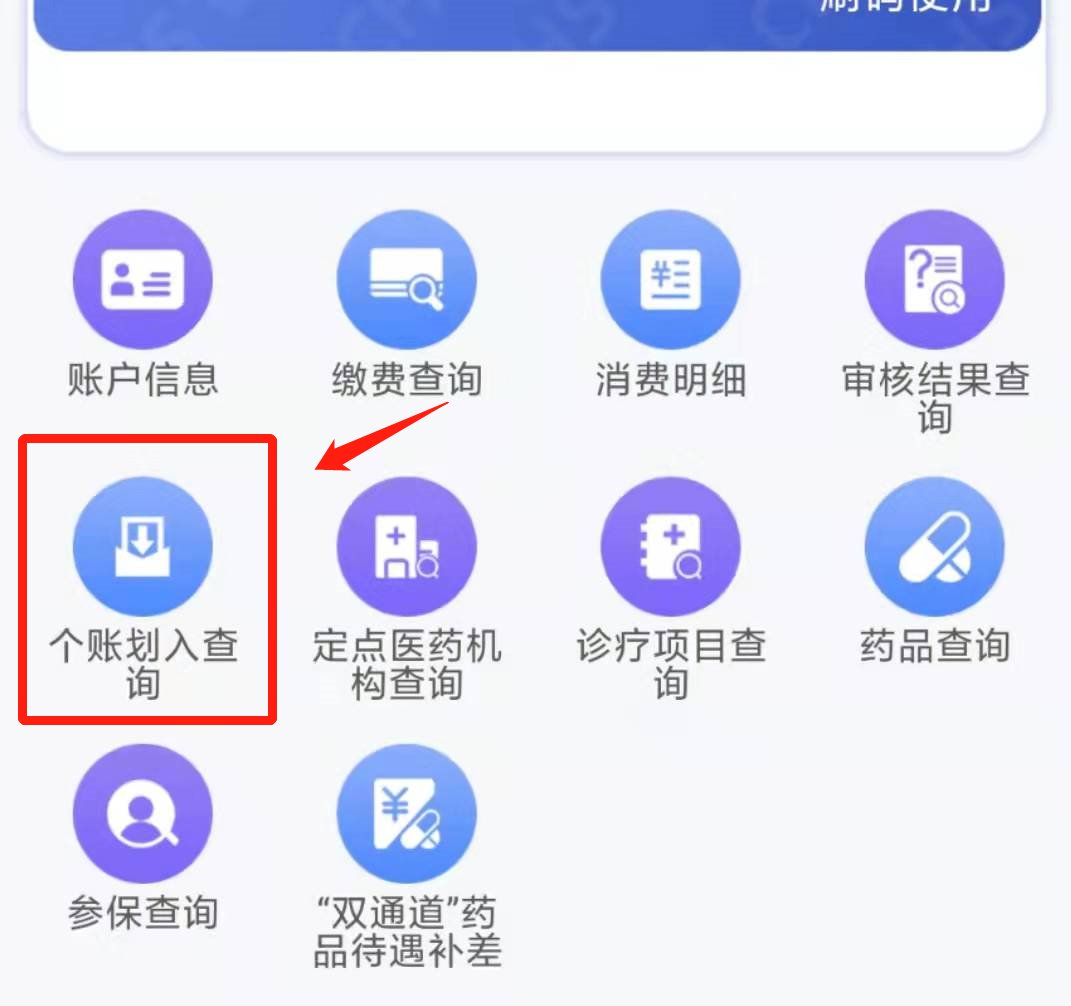The height and width of the screenshot is (1006, 1071).
Task: Open "双通道"药品待遇补差
Action: click(x=407, y=813)
